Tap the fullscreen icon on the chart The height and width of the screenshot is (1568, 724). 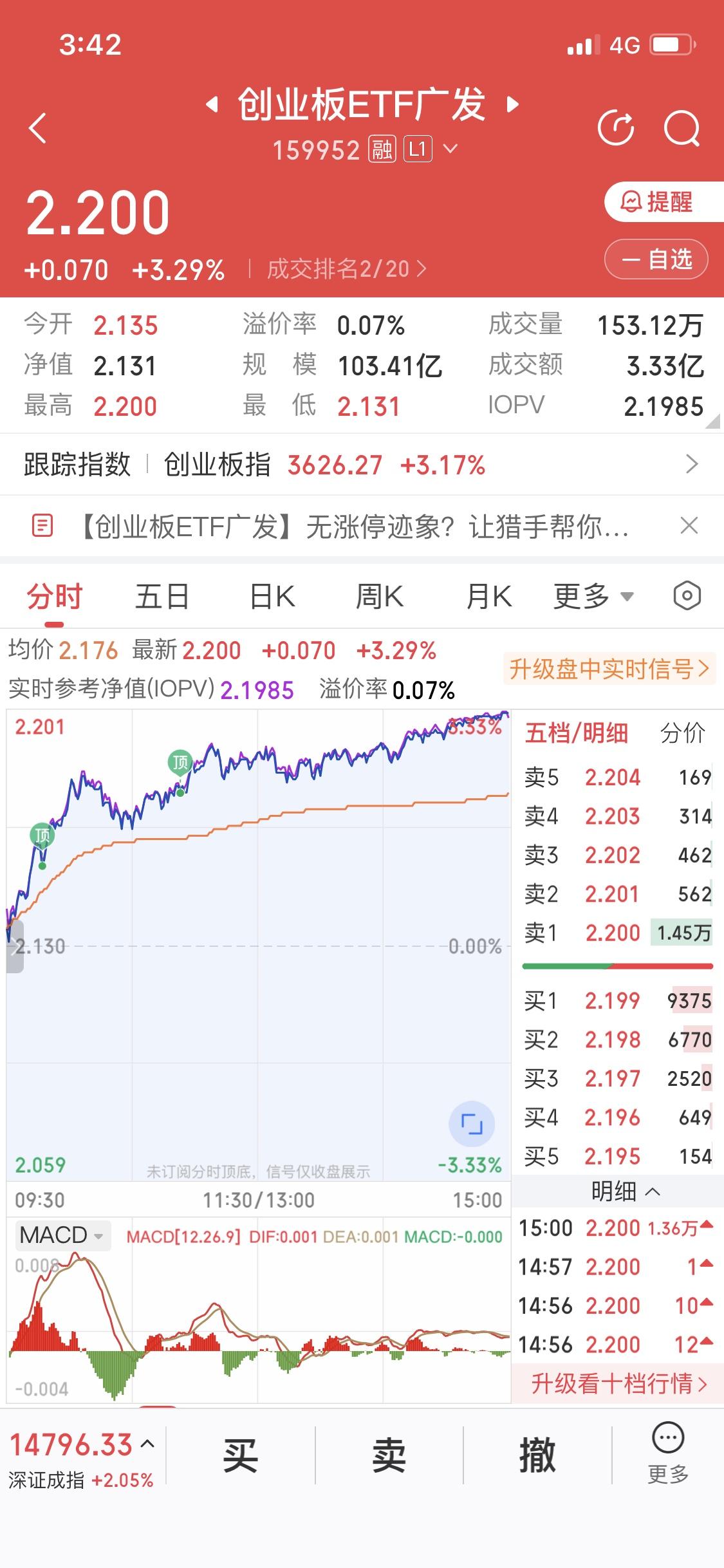coord(473,1123)
